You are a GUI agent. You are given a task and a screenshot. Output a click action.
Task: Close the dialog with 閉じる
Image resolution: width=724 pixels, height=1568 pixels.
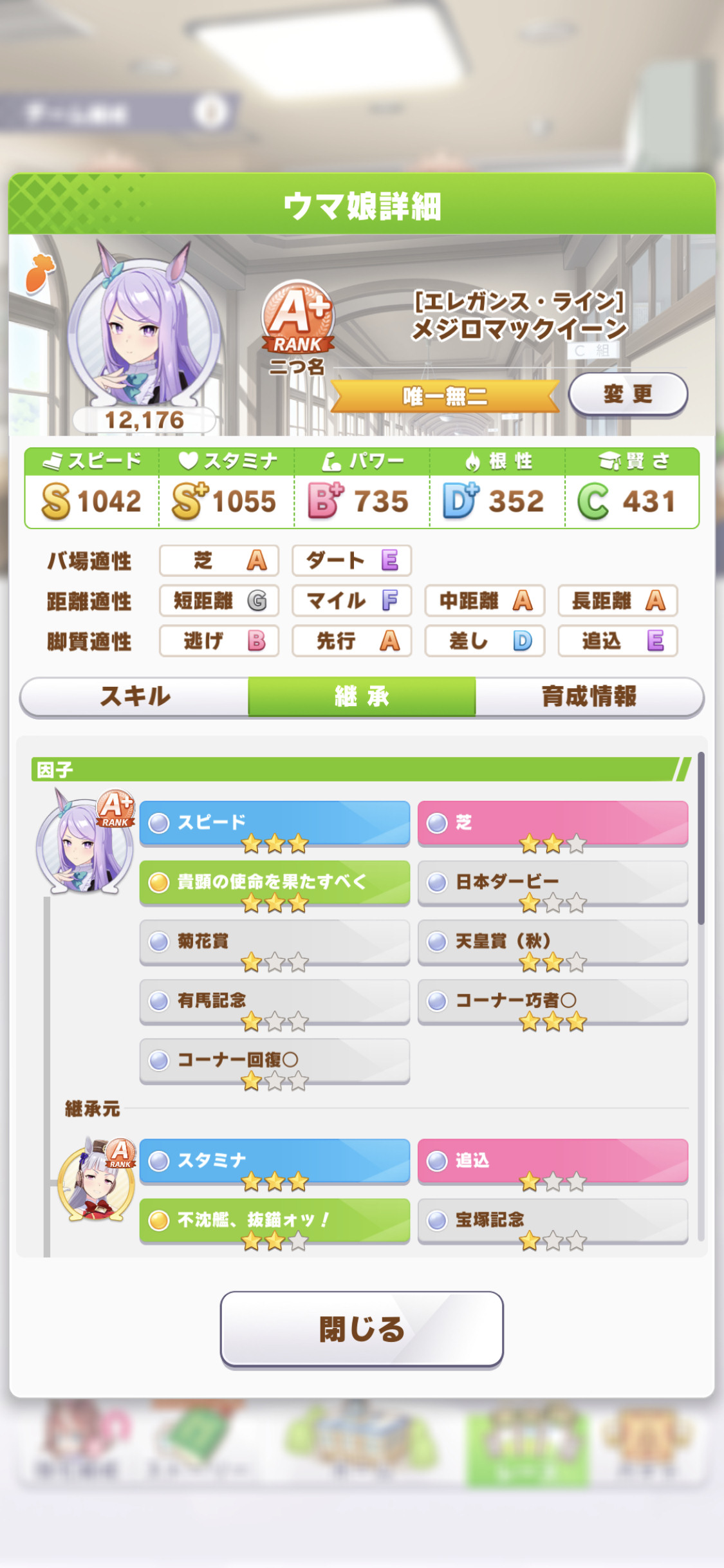(362, 1329)
